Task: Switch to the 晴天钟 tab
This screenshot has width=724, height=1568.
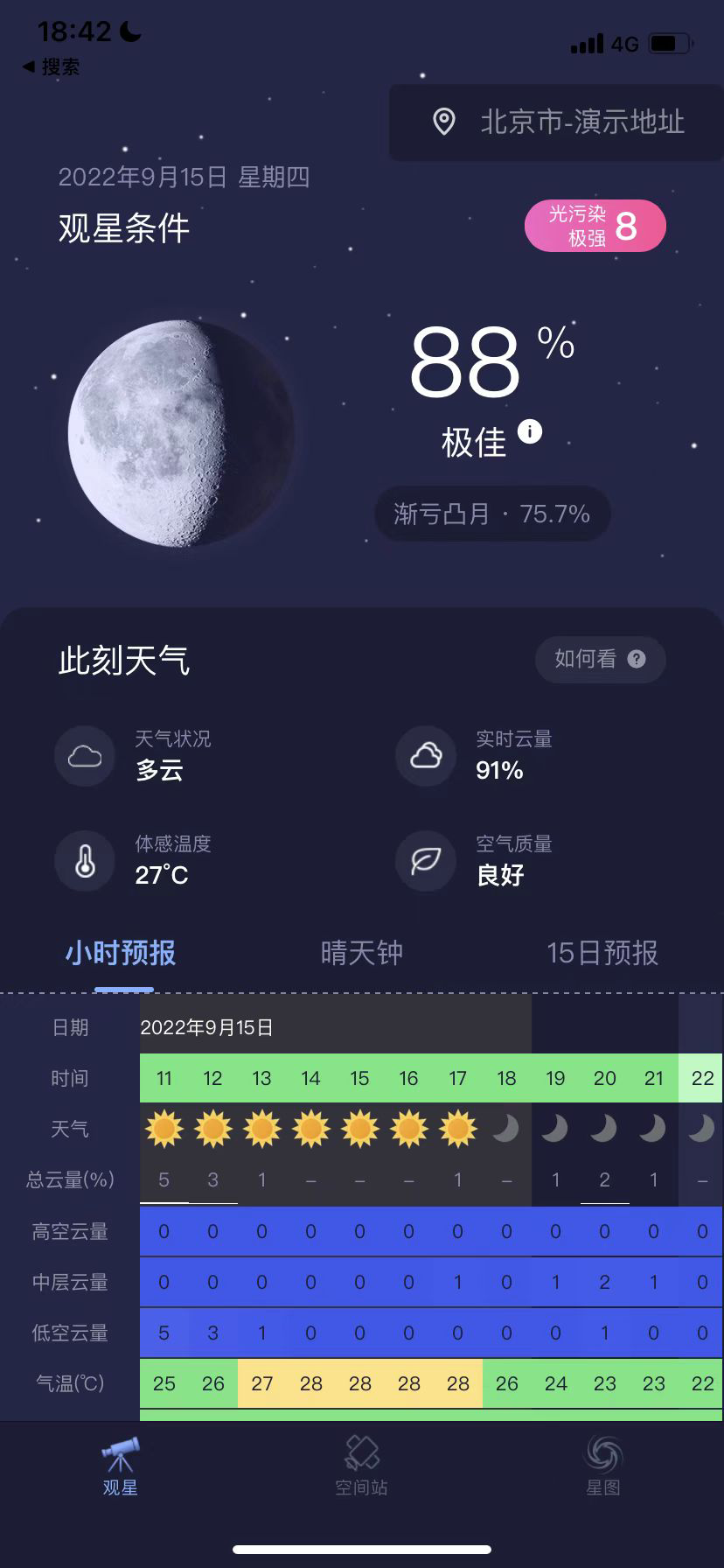Action: pos(361,953)
